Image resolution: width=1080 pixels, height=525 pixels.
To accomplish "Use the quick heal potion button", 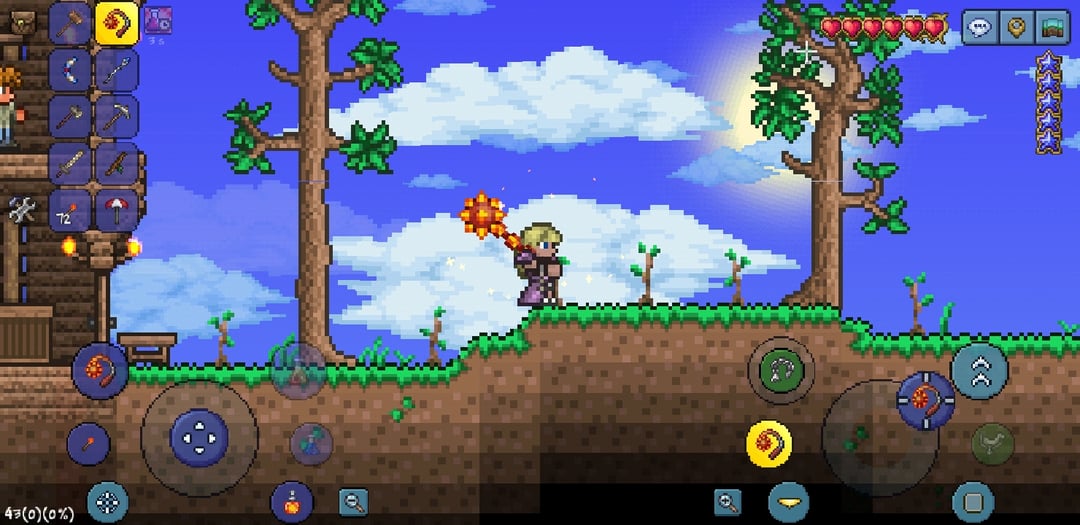I will (291, 500).
